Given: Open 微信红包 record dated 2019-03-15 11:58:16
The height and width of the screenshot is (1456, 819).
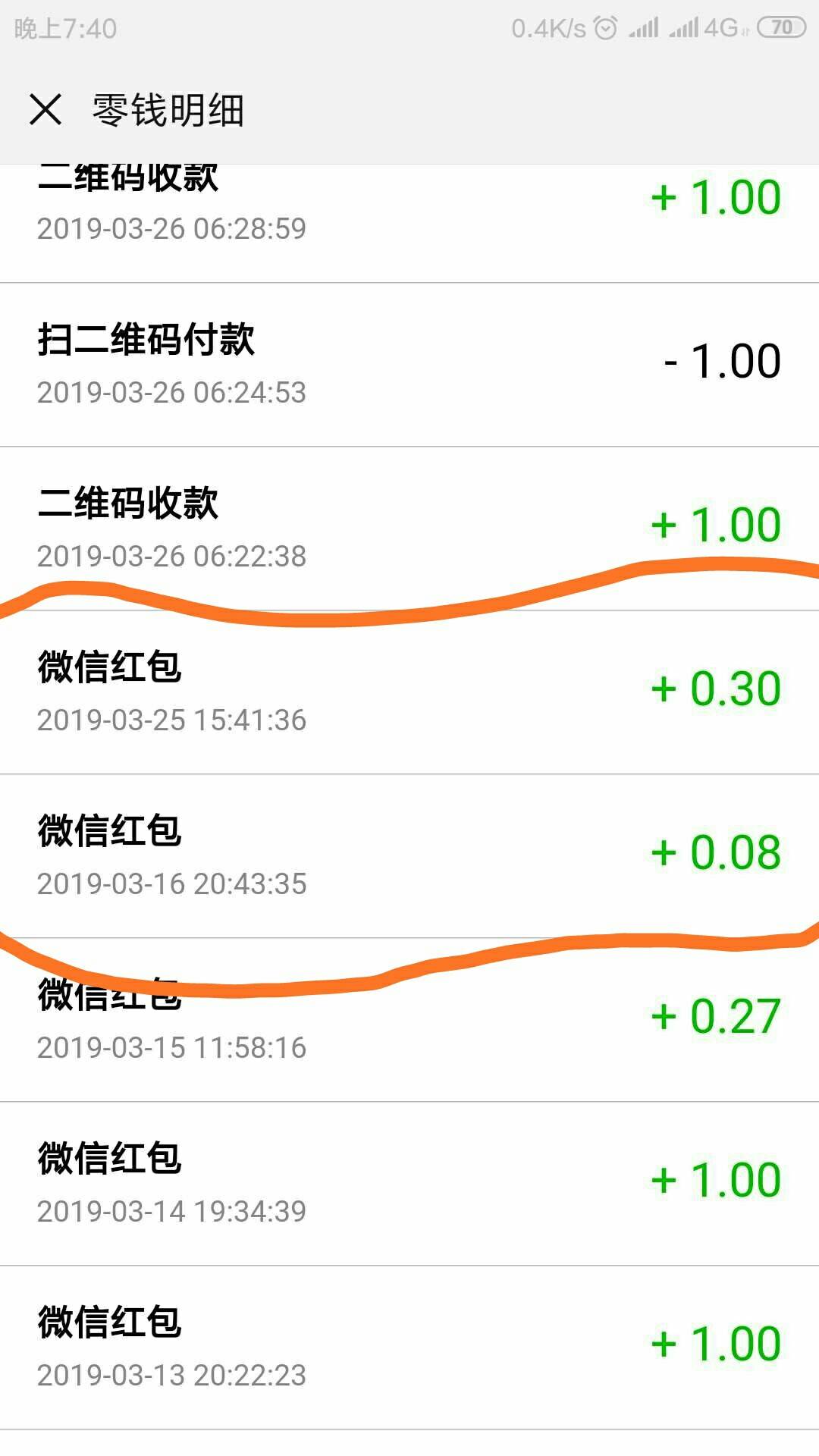Looking at the screenshot, I should tap(409, 1020).
